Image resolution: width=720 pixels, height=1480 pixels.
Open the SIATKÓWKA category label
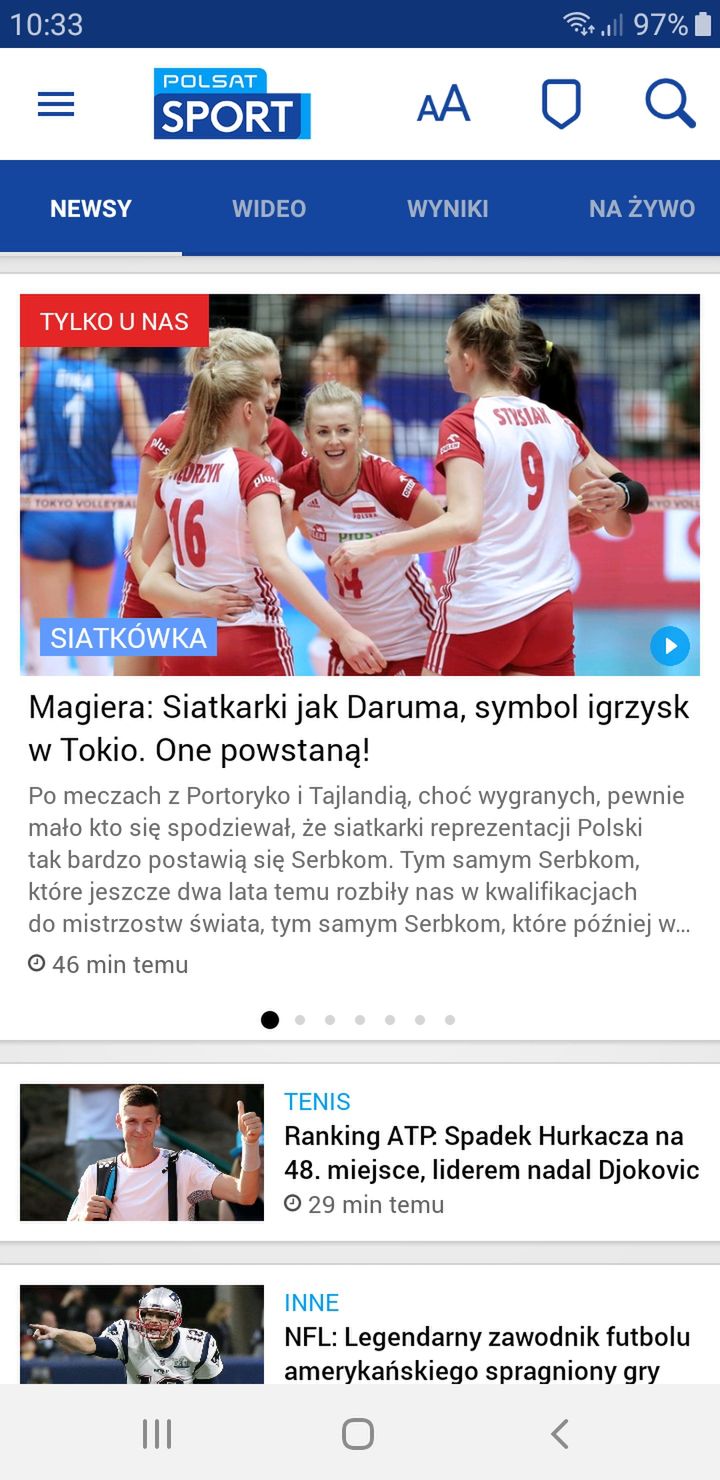(x=128, y=638)
